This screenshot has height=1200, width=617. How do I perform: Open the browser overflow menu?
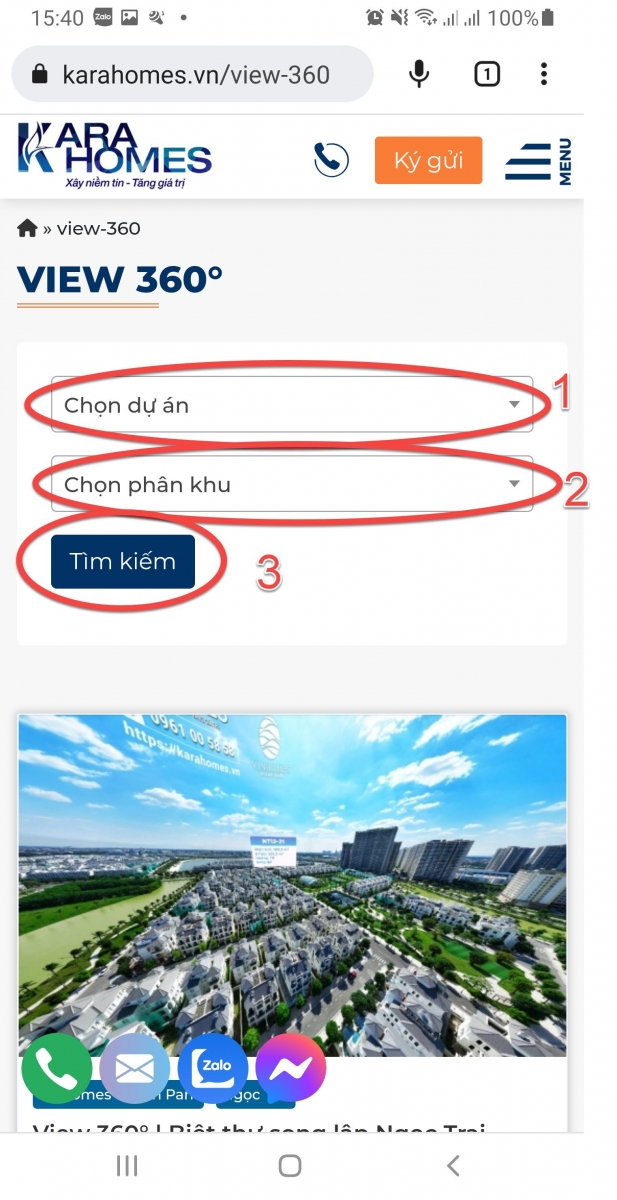tap(544, 74)
